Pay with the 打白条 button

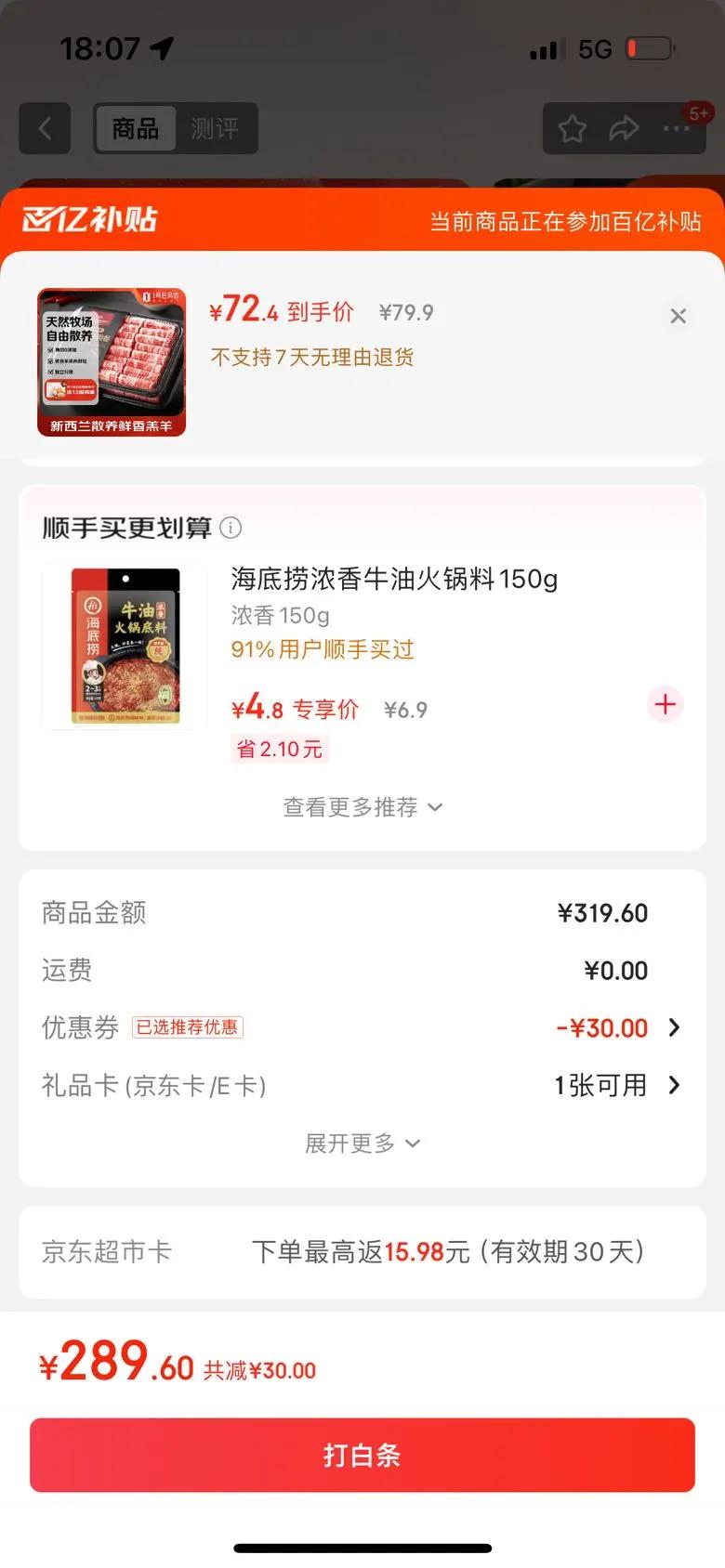click(x=362, y=1455)
